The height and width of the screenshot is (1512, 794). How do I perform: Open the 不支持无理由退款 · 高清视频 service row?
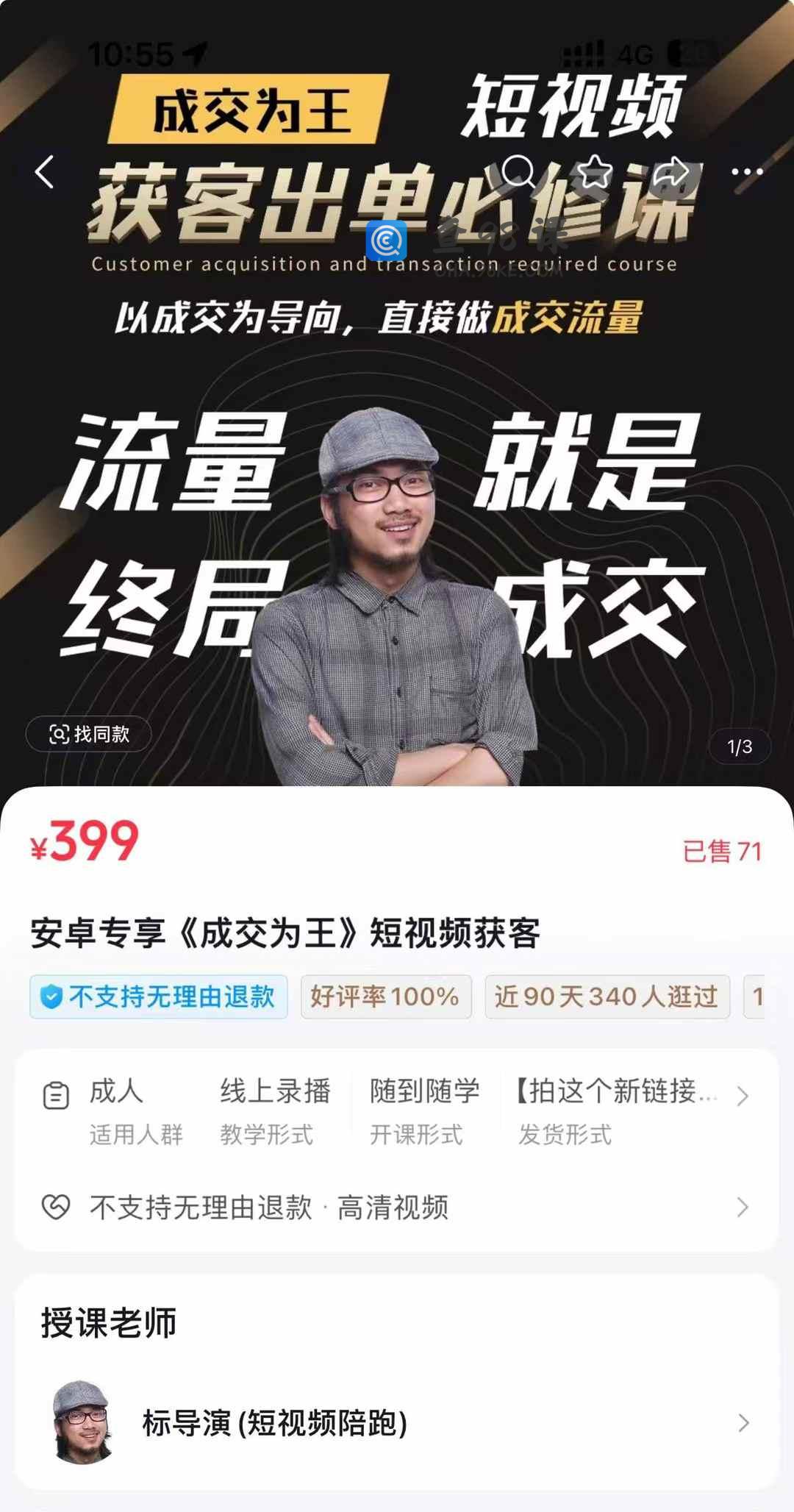tap(397, 1208)
